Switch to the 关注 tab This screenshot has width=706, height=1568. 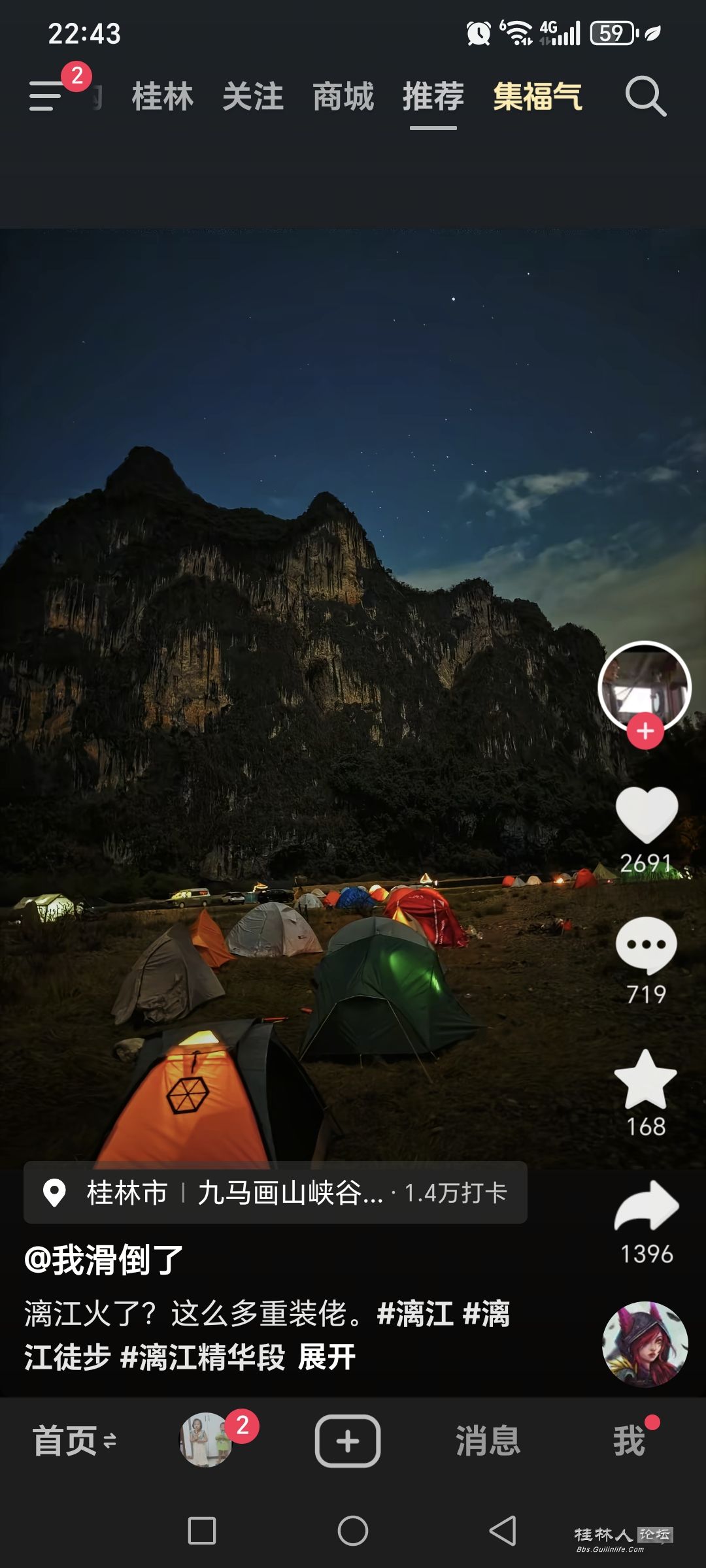pyautogui.click(x=253, y=97)
